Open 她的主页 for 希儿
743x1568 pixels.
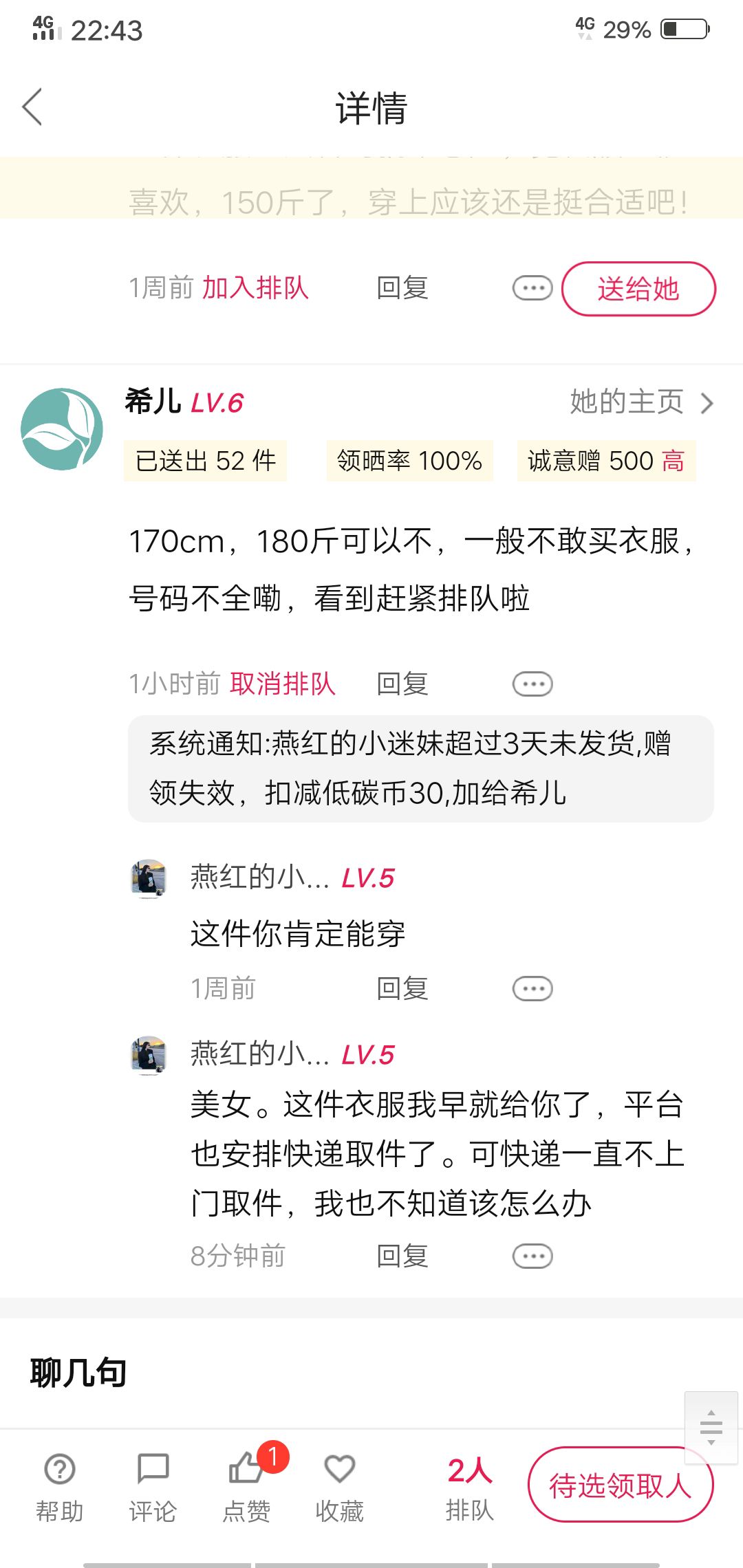point(642,402)
